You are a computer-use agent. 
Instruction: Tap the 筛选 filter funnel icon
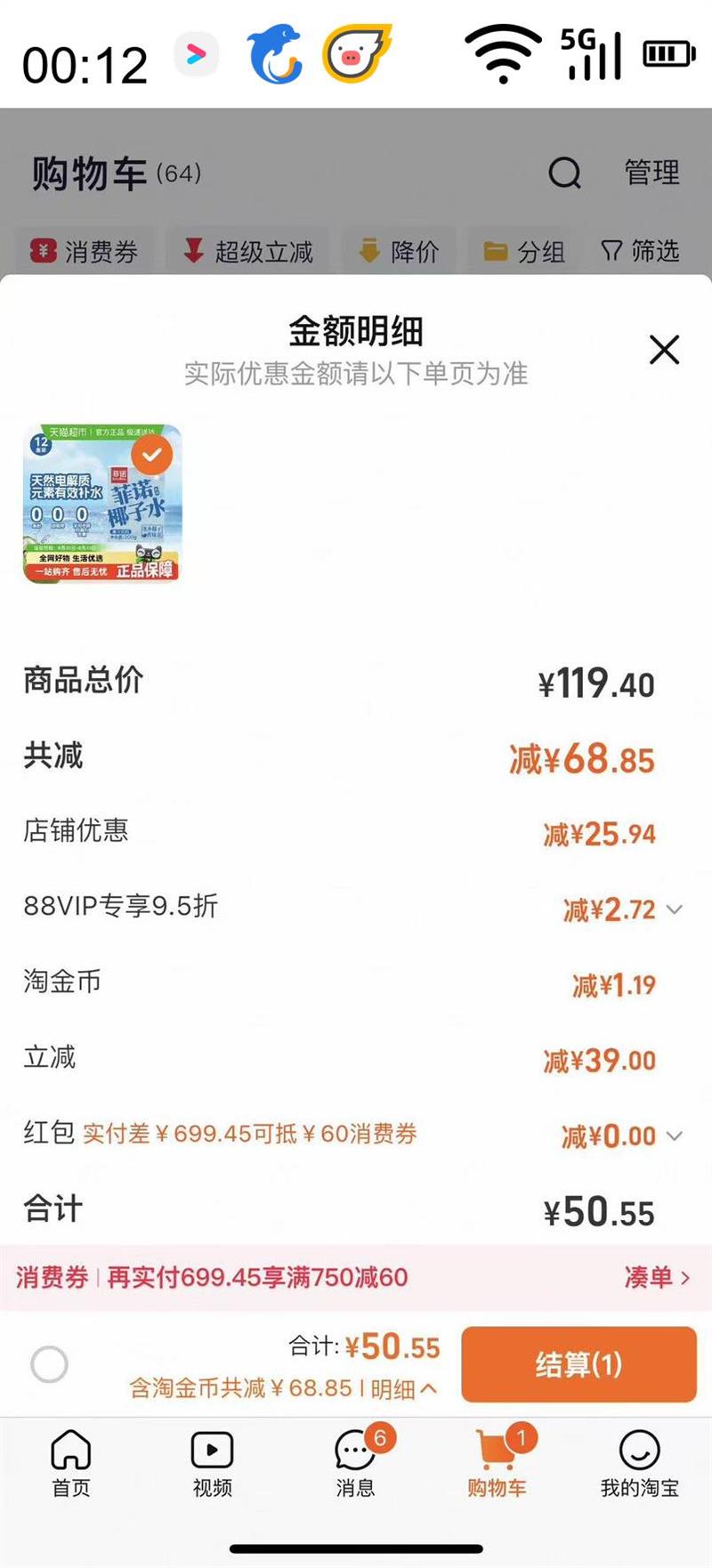point(611,252)
